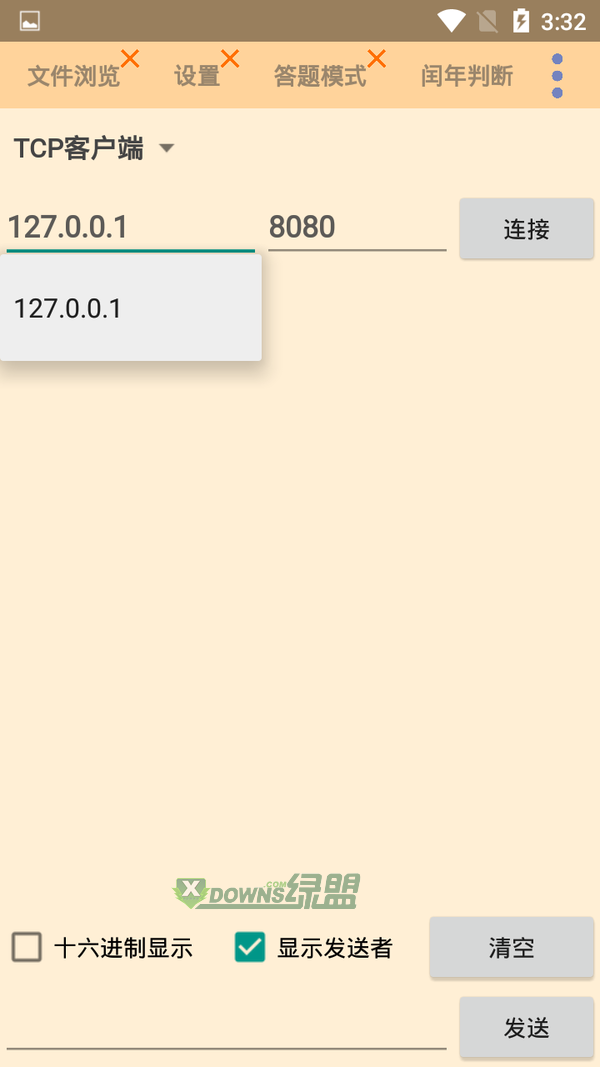Switch to the 文件浏览 tab

tap(73, 76)
